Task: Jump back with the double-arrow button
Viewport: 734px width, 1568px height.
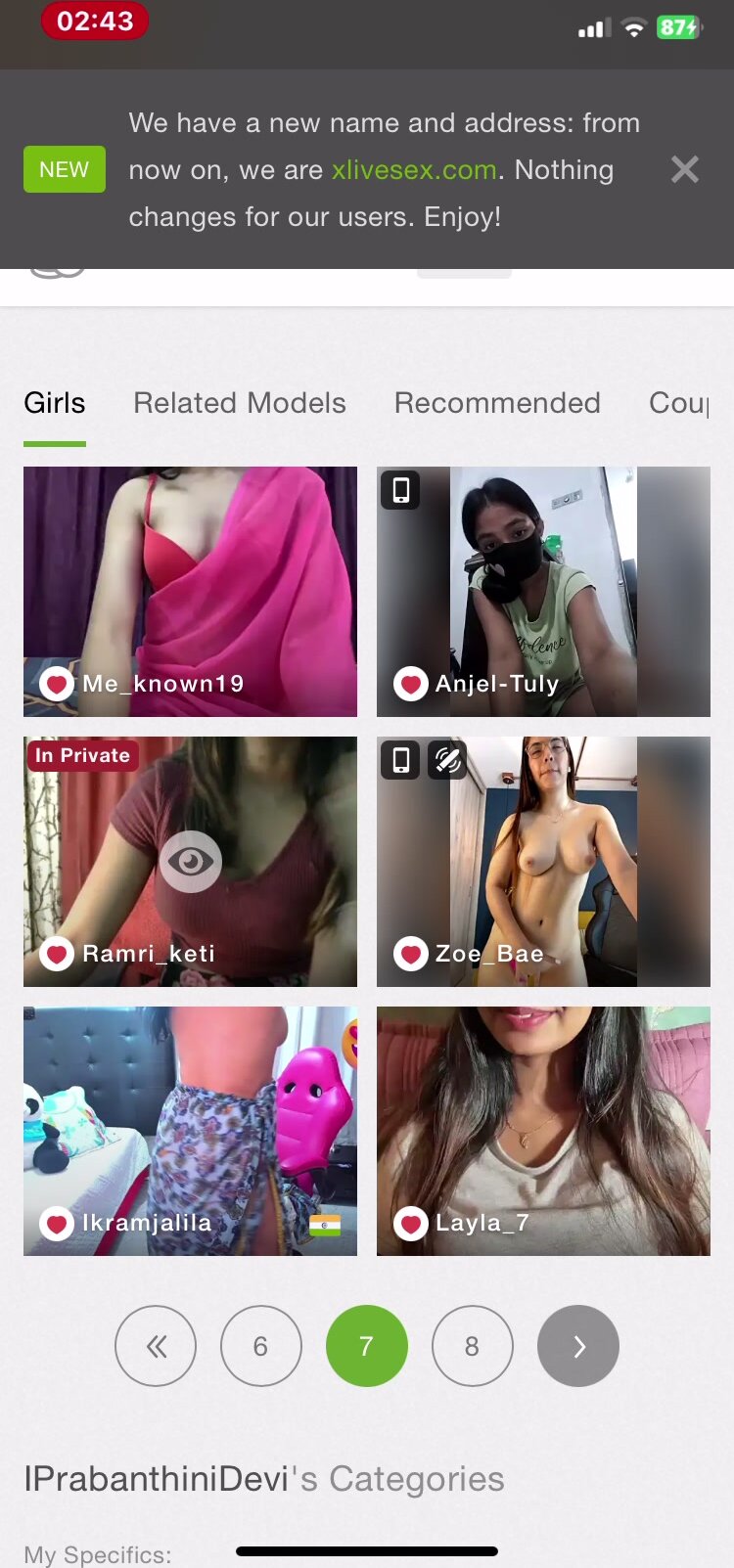Action: tap(156, 1346)
